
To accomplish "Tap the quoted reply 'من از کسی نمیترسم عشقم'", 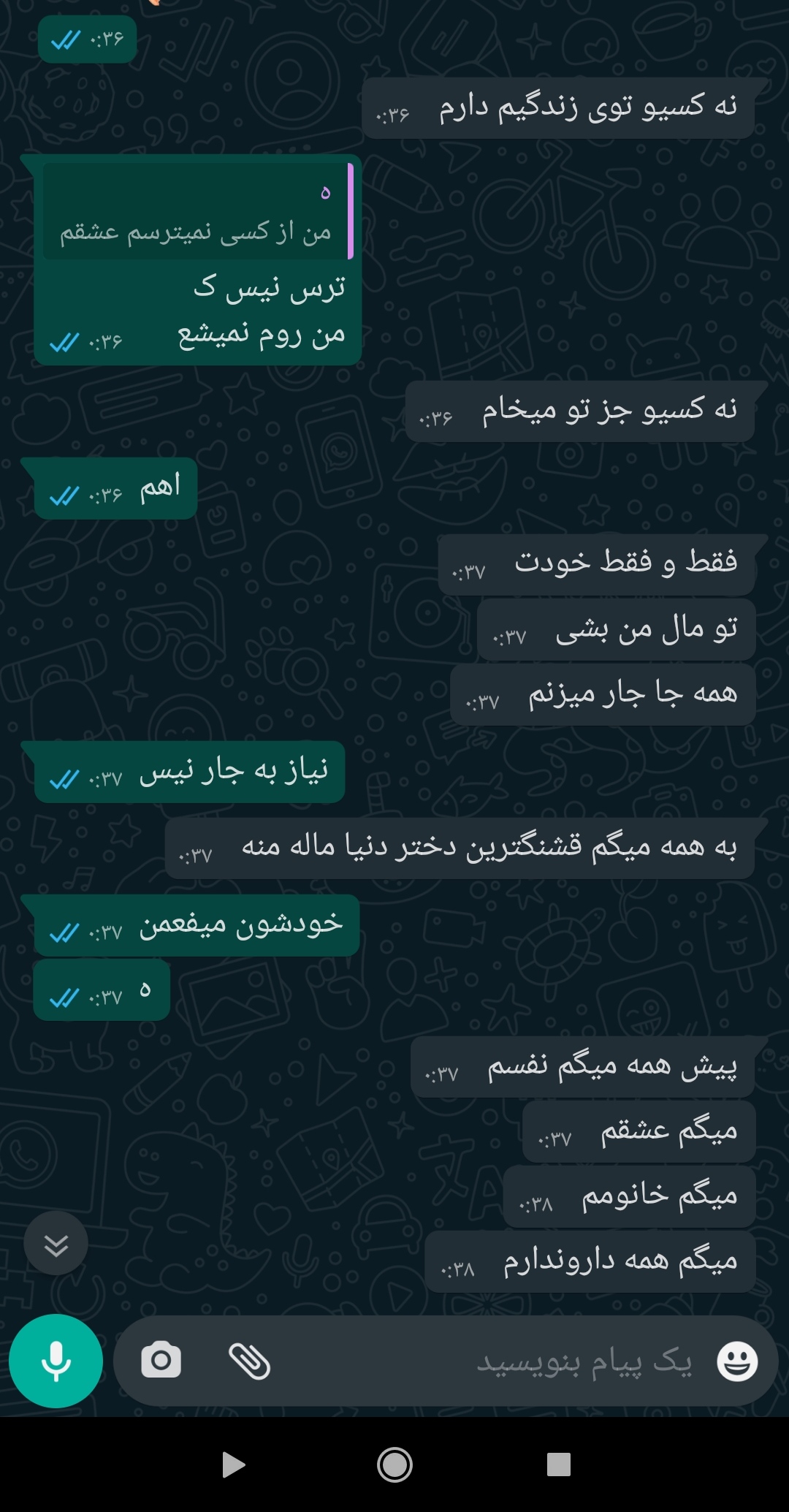I will point(197,212).
